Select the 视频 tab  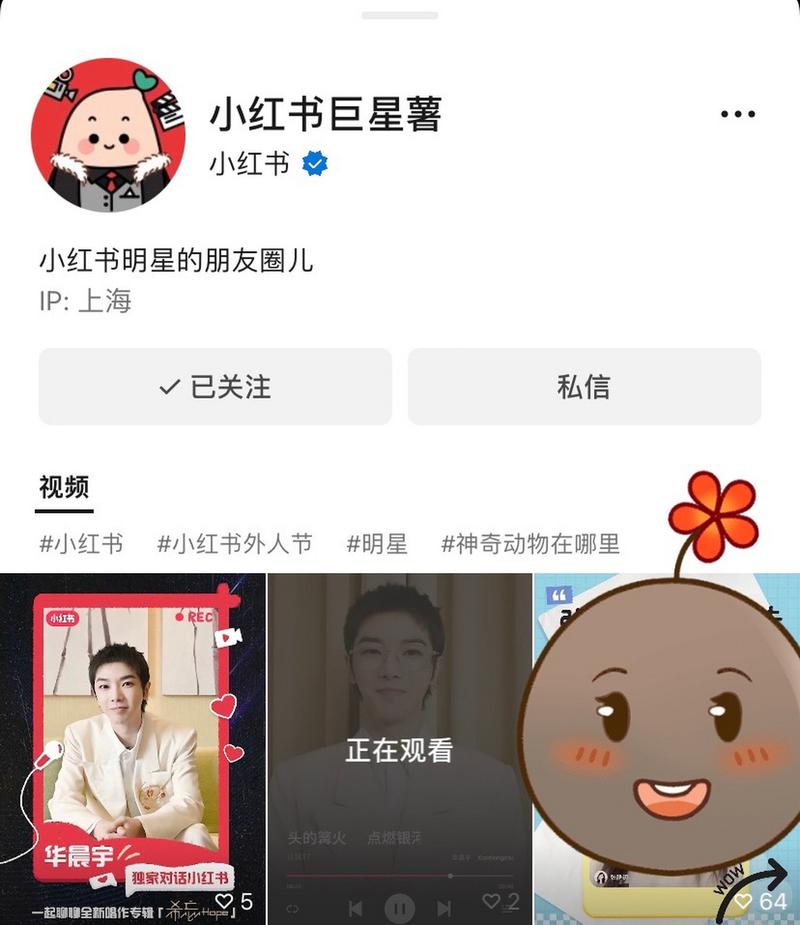coord(64,488)
